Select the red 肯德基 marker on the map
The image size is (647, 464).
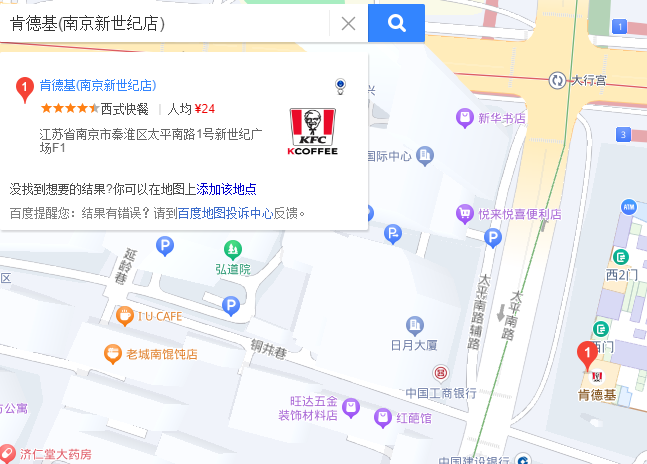(x=588, y=354)
